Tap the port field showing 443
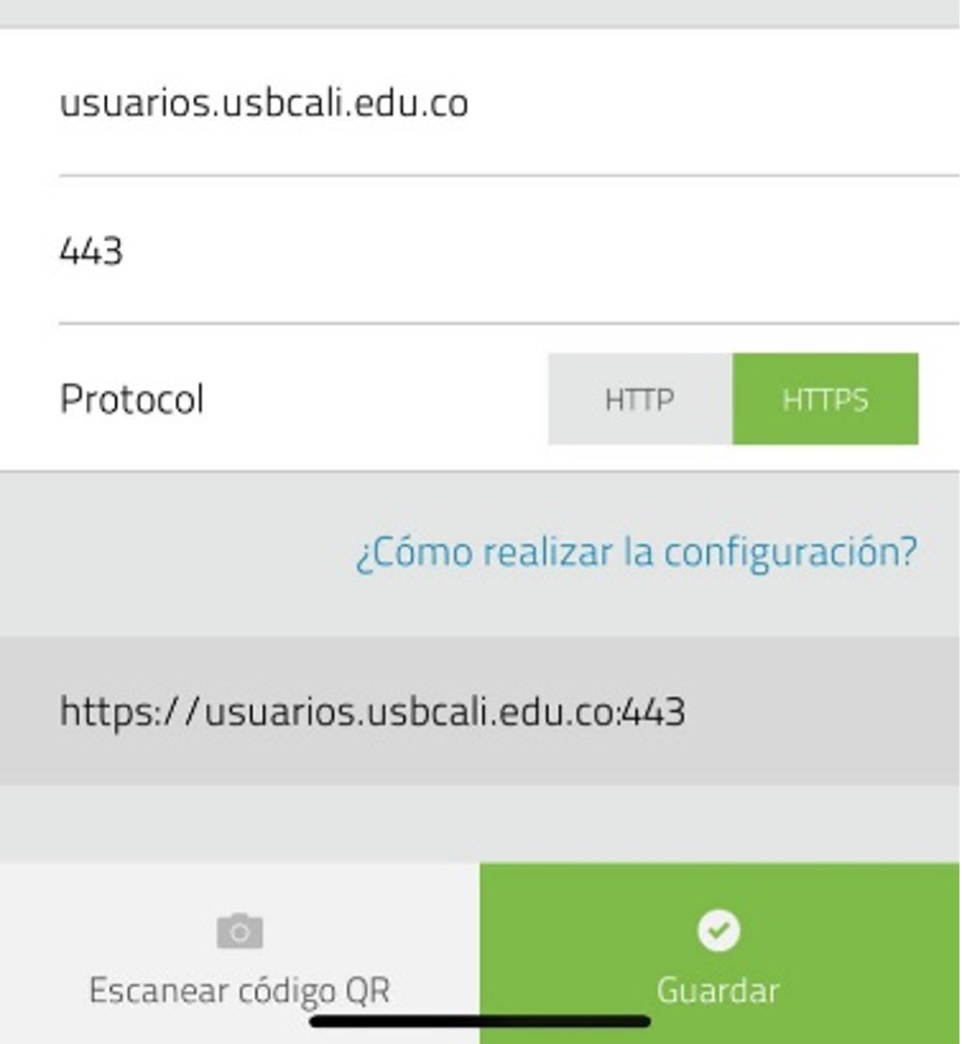The height and width of the screenshot is (1044, 962). click(x=480, y=250)
